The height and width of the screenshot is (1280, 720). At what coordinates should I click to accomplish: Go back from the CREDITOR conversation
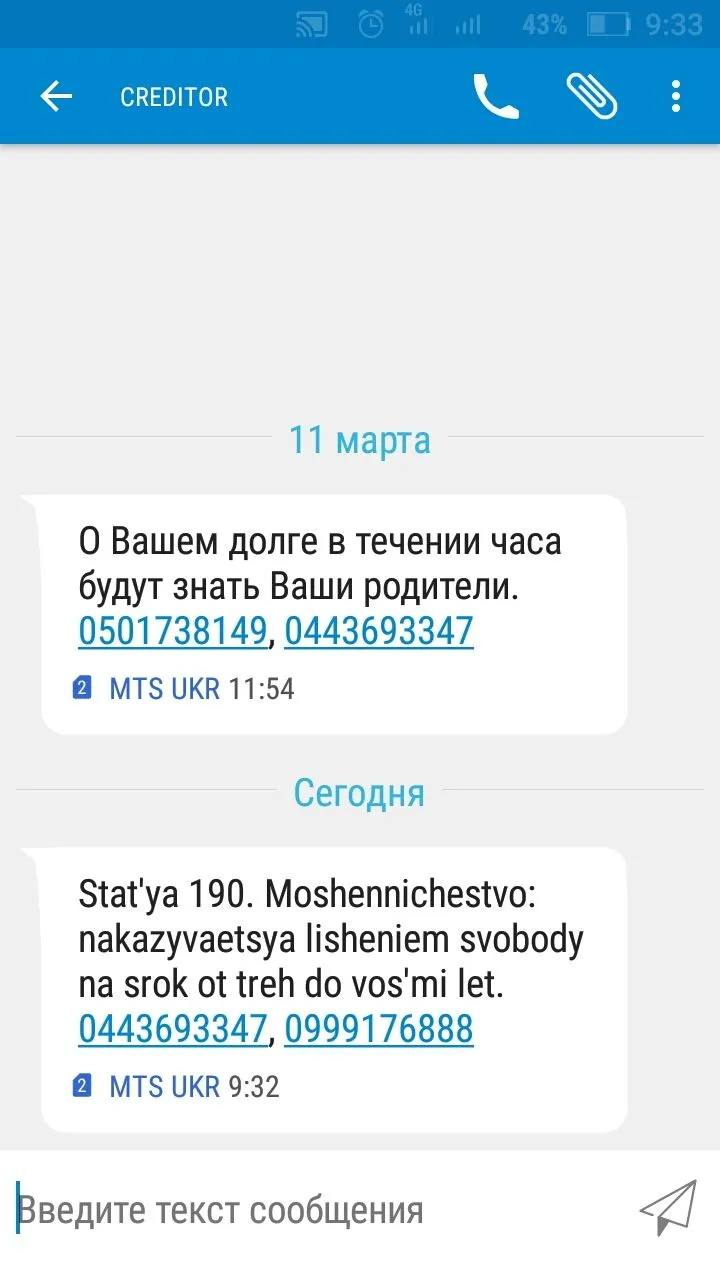[x=56, y=97]
